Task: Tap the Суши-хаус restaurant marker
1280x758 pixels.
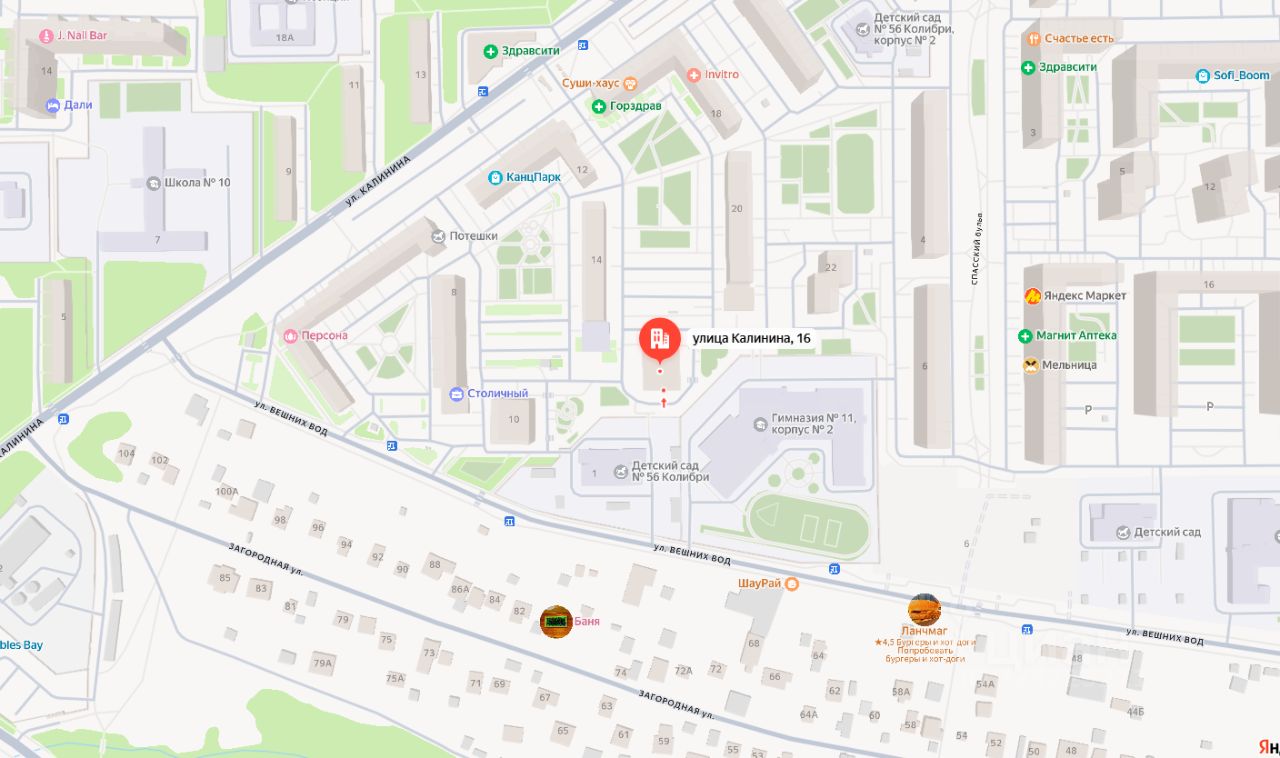Action: coord(630,84)
